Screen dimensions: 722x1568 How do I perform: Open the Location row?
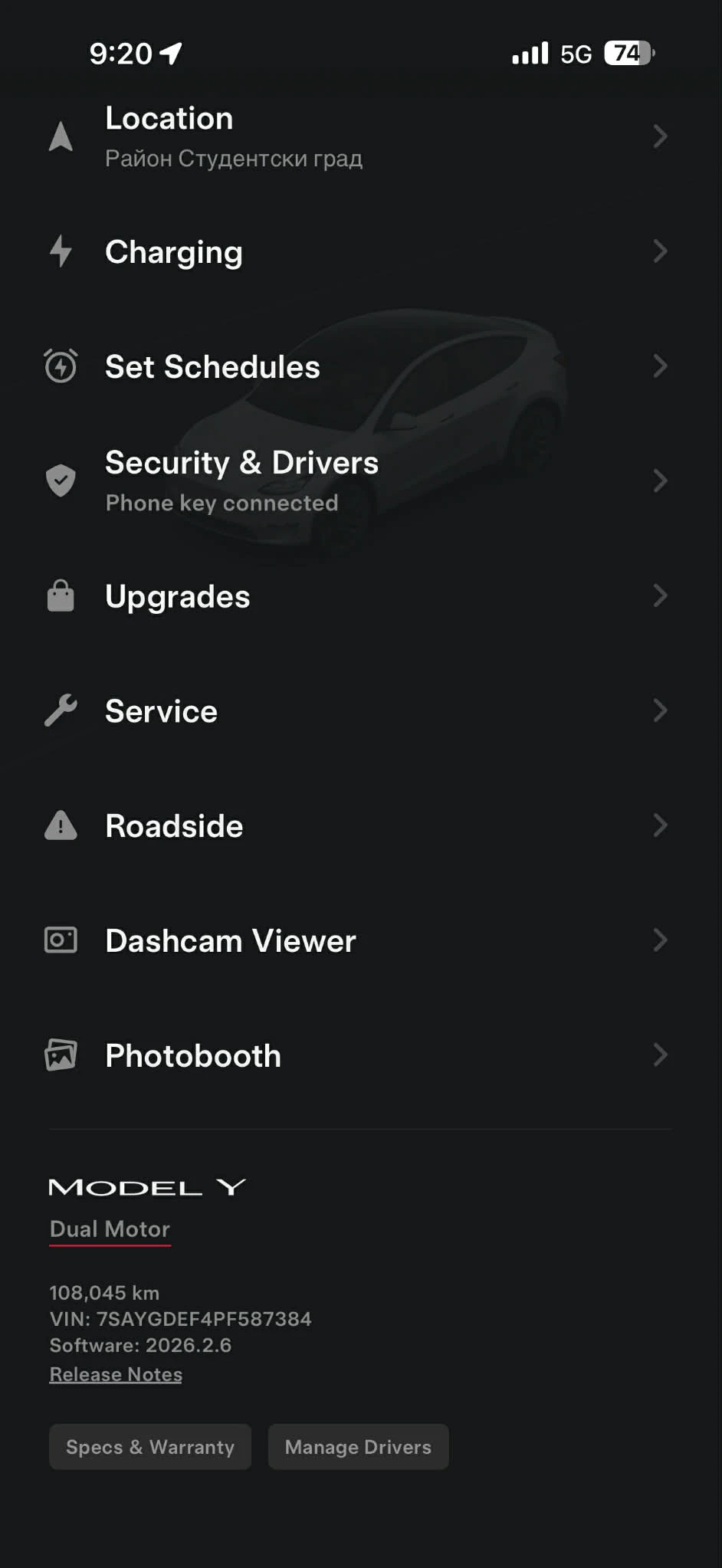pyautogui.click(x=359, y=136)
